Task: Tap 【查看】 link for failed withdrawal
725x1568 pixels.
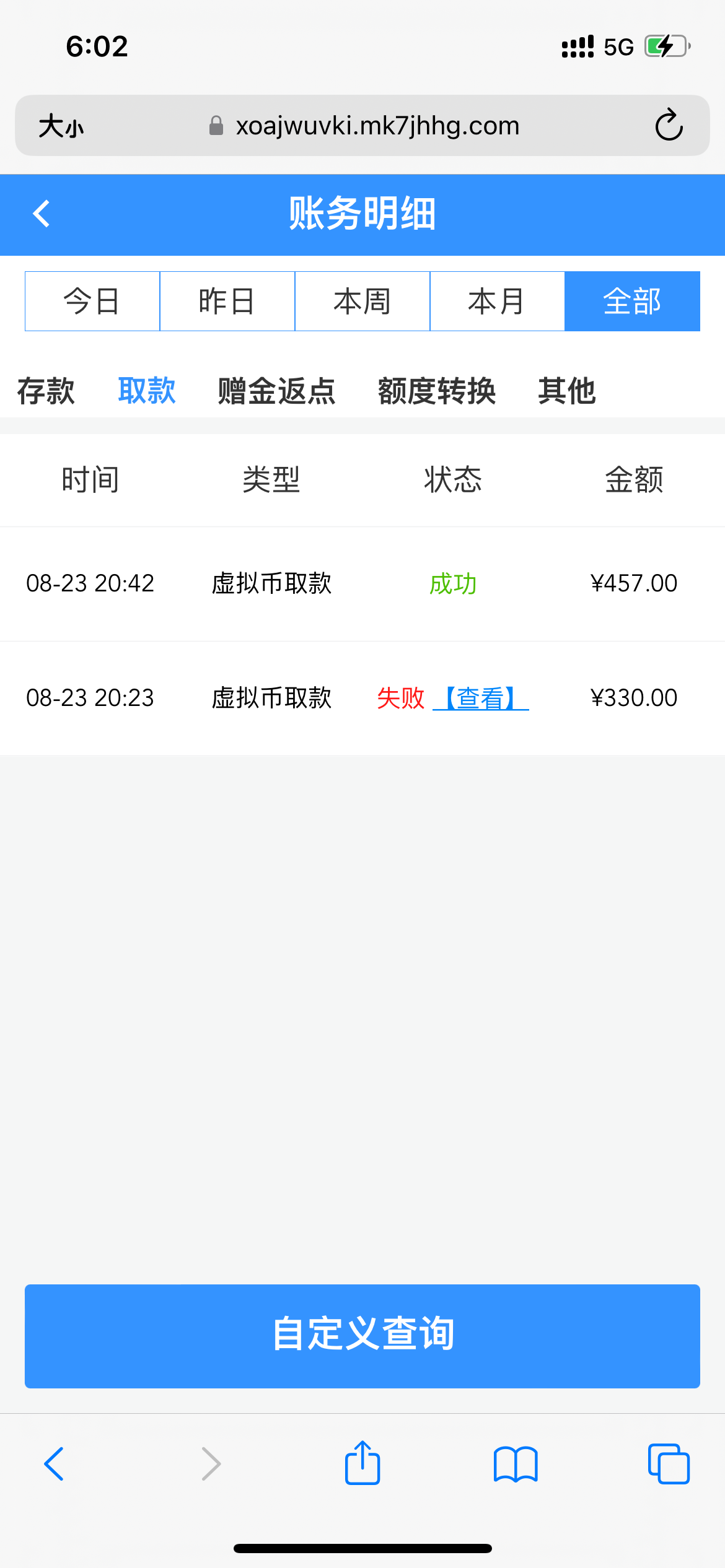Action: pos(481,699)
